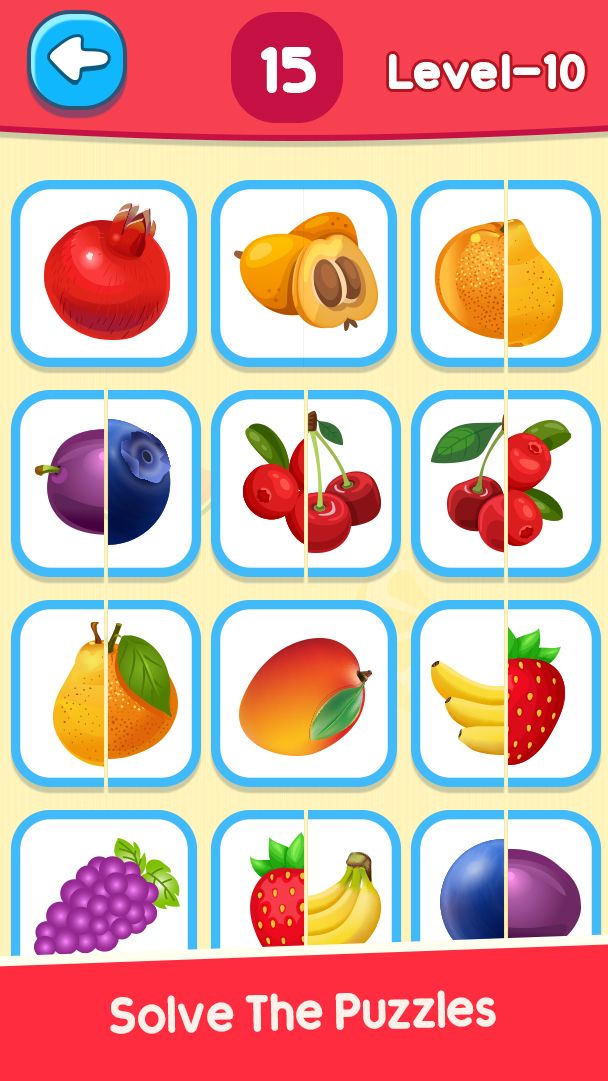Tap the loquat tile with seeds
This screenshot has height=1081, width=608.
click(x=305, y=273)
